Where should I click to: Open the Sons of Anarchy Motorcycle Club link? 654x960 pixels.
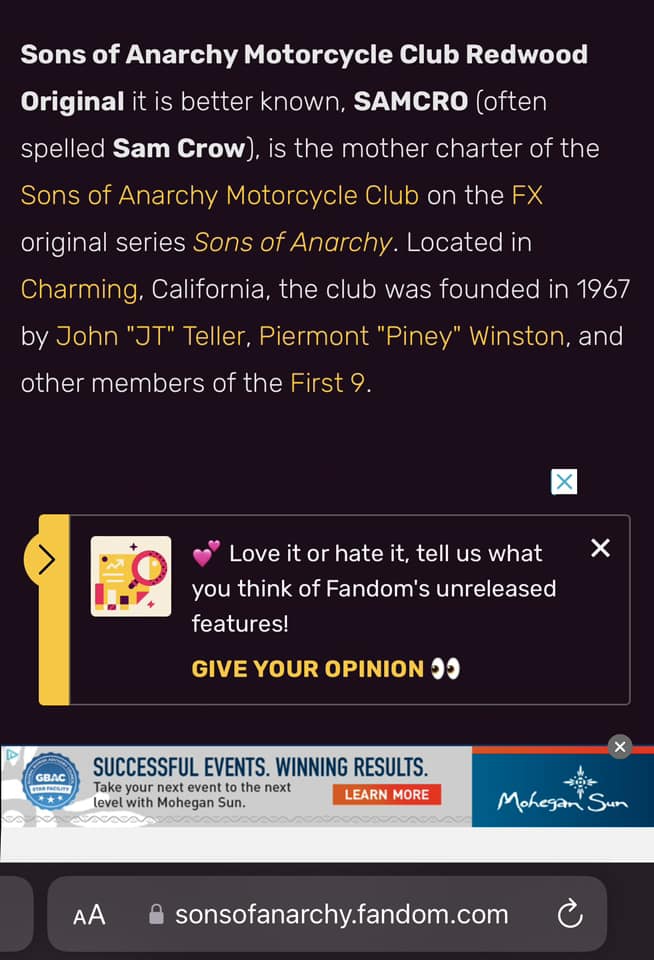[x=220, y=196]
